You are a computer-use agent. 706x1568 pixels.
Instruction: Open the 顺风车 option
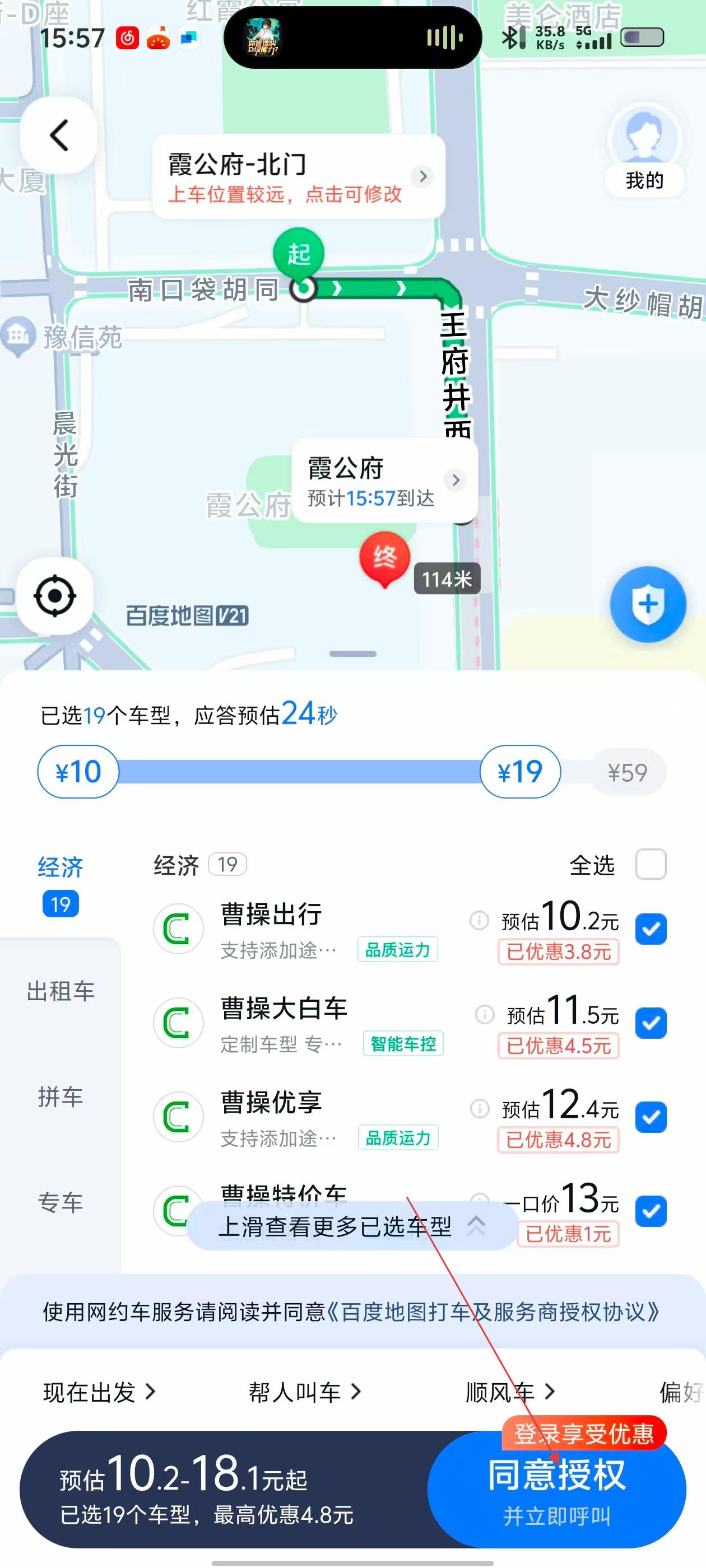point(510,1392)
